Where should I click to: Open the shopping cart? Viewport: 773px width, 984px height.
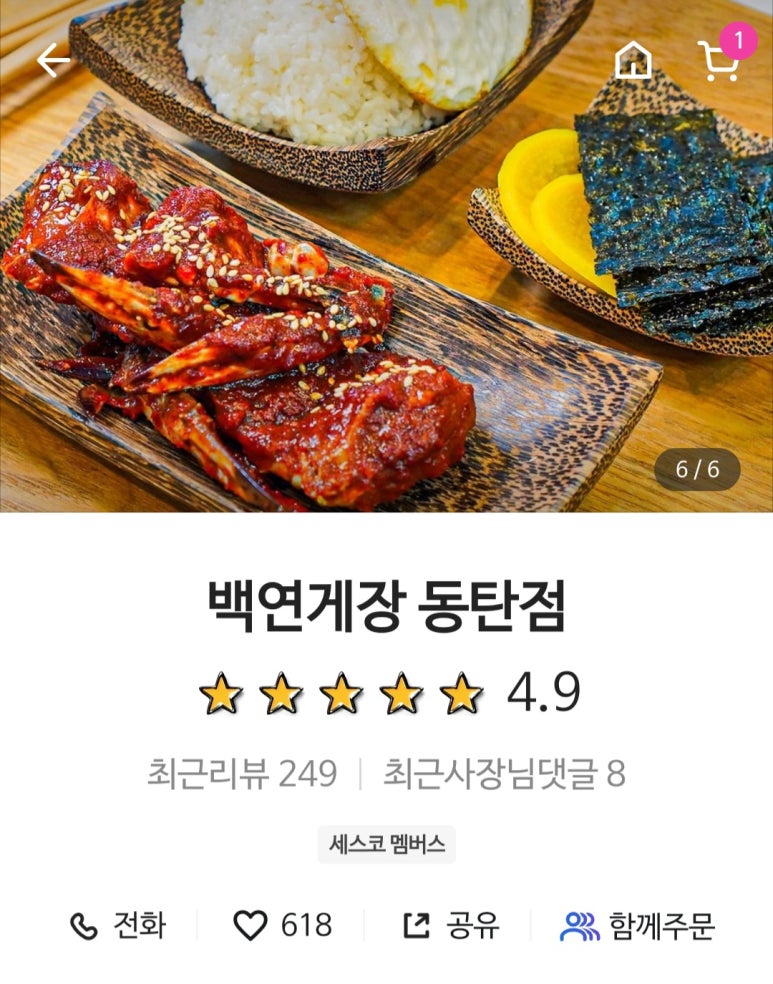[x=719, y=61]
